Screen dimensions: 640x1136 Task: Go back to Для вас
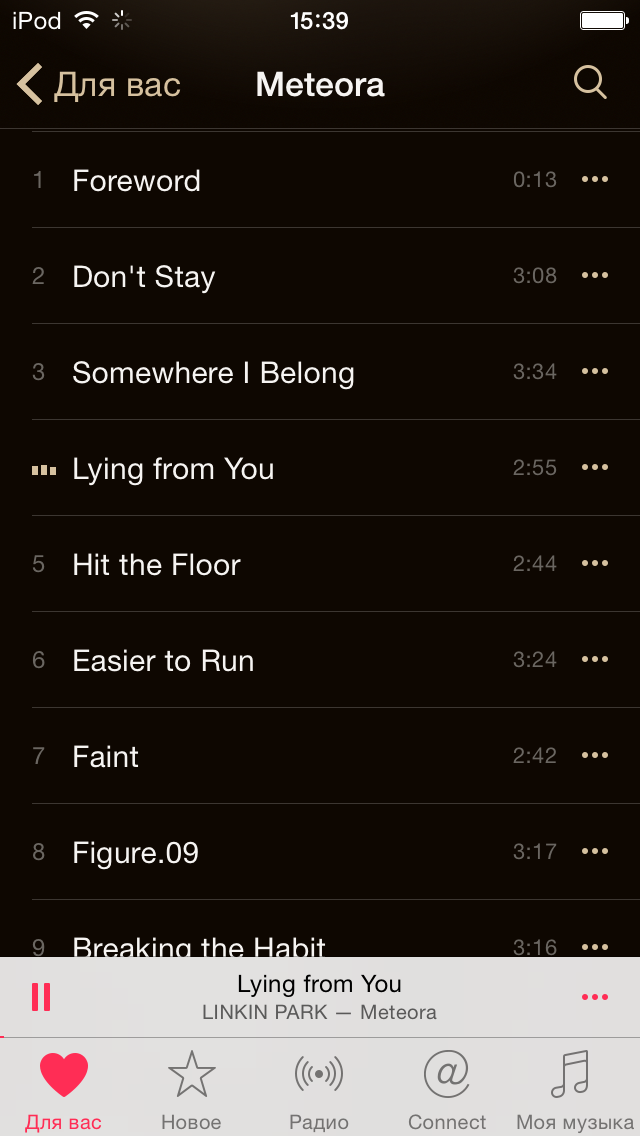click(99, 85)
